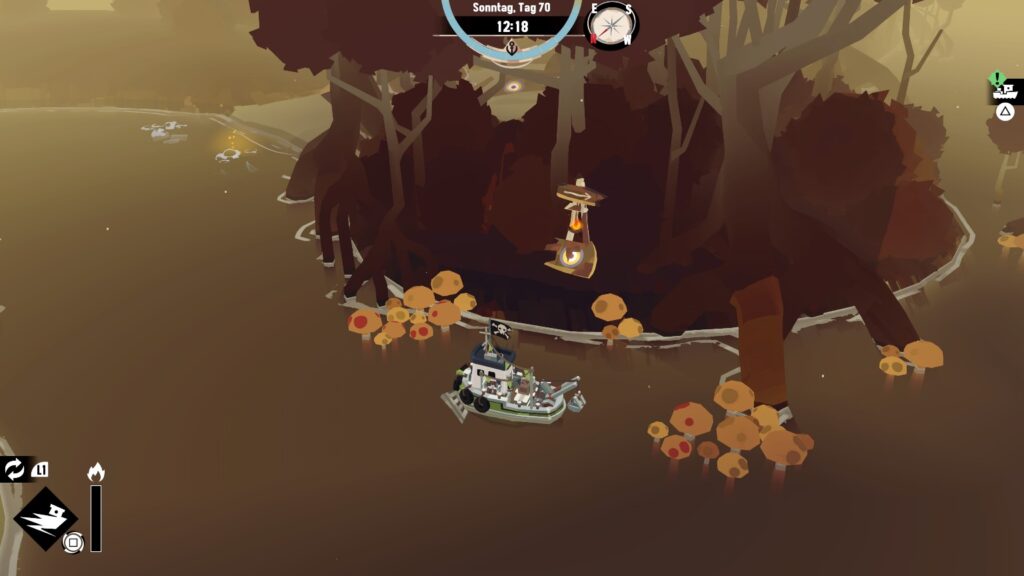This screenshot has height=576, width=1024.
Task: Open the cargo boat icon
Action: pyautogui.click(x=1004, y=92)
